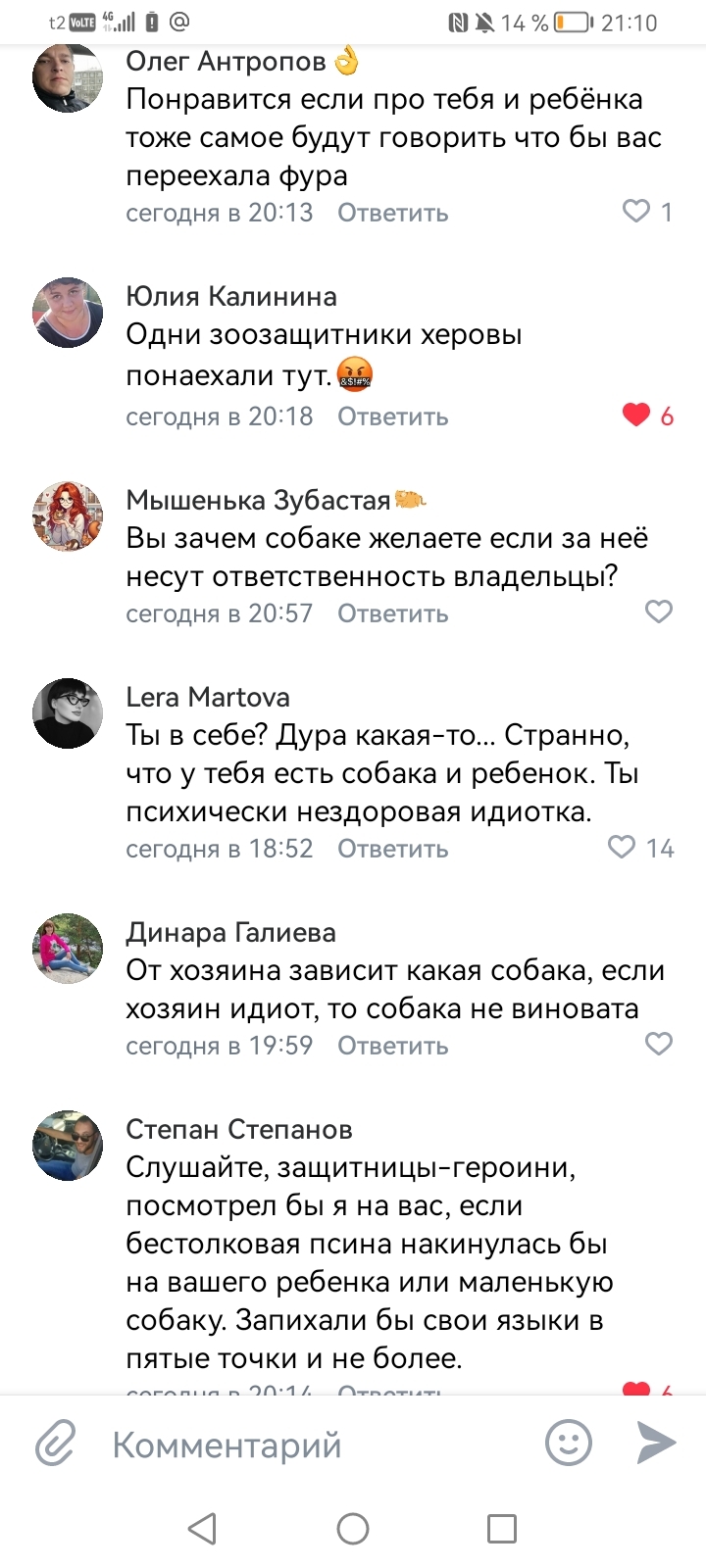Like Динара Галиева's comment
This screenshot has width=706, height=1568.
click(658, 1045)
